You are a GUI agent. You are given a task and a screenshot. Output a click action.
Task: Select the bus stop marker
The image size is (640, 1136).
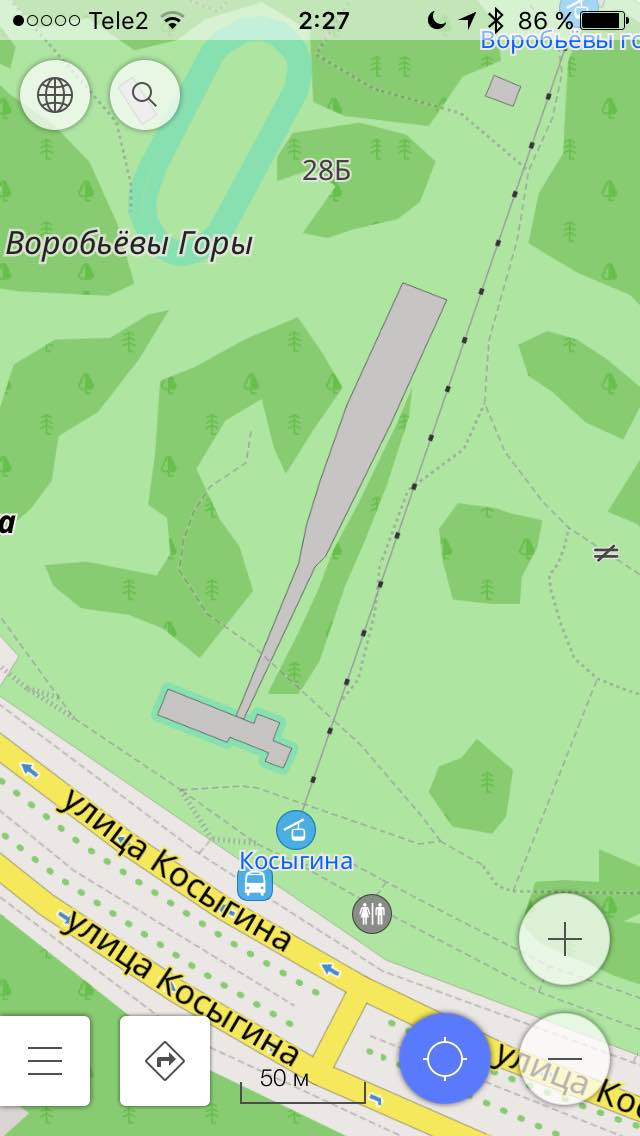coord(255,883)
